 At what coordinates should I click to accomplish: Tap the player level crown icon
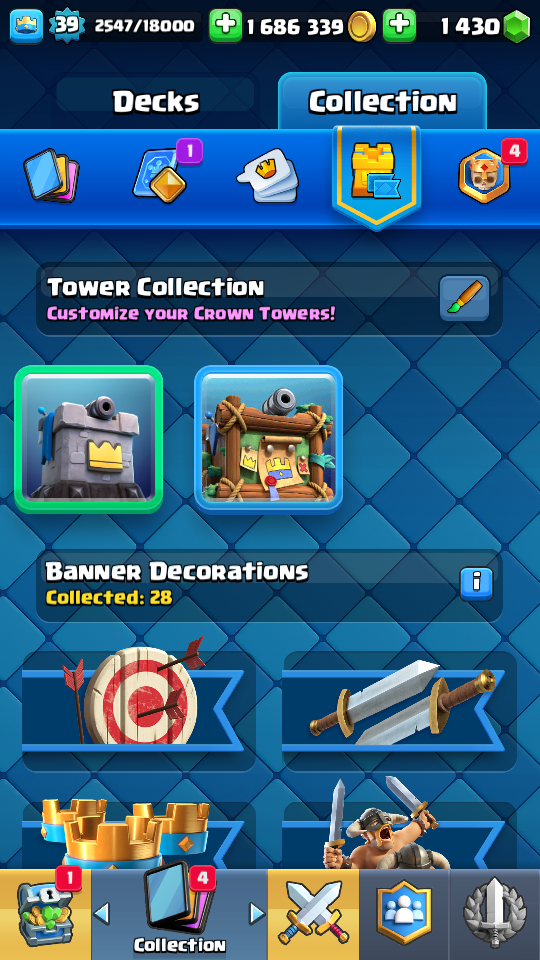pos(26,26)
